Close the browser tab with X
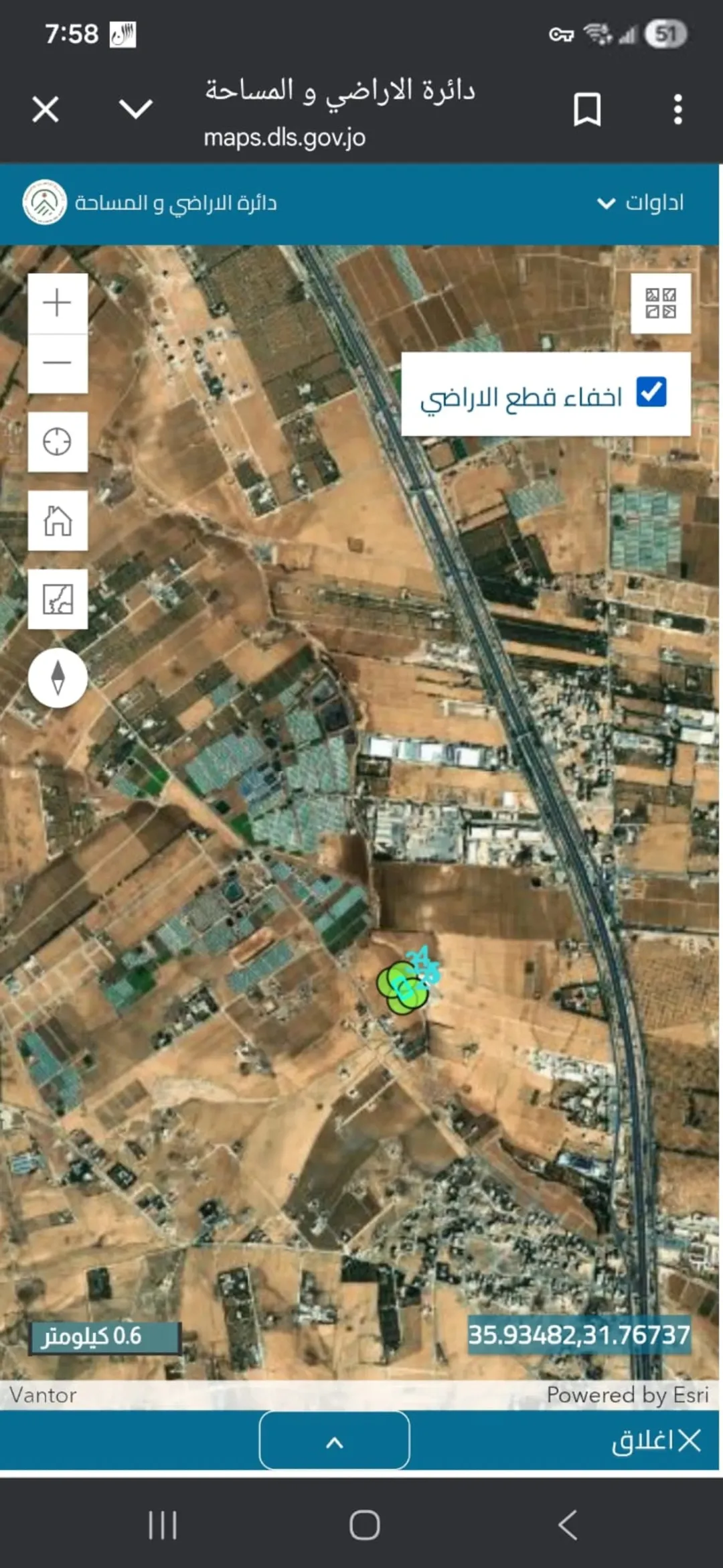 click(x=46, y=109)
